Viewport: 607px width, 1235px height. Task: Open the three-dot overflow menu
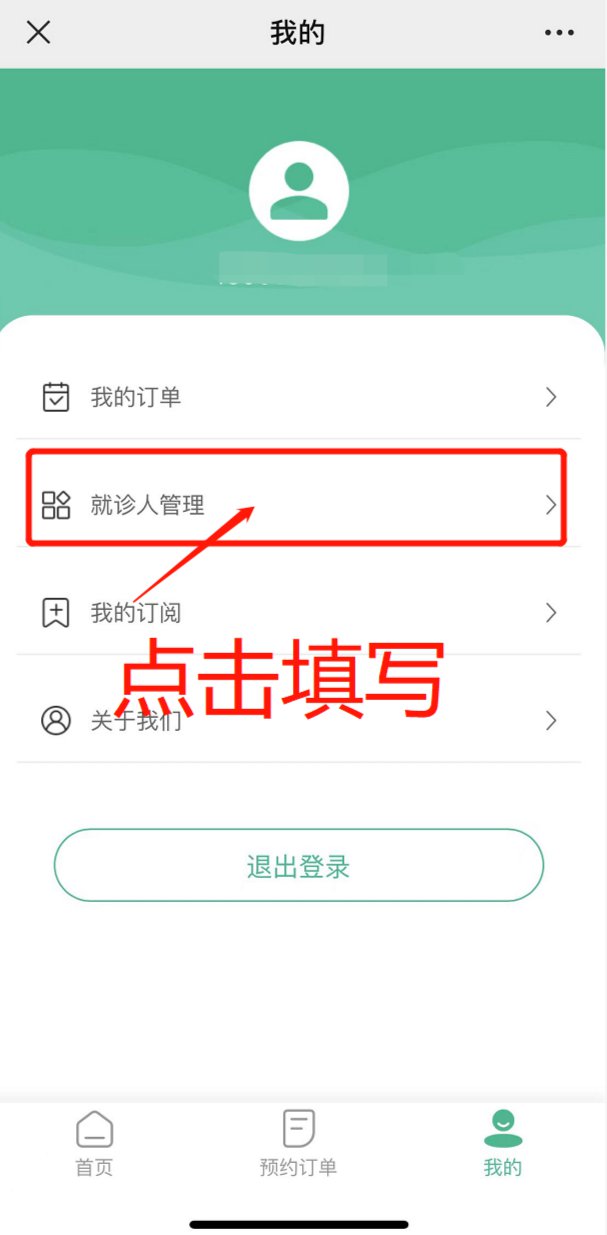pos(559,33)
